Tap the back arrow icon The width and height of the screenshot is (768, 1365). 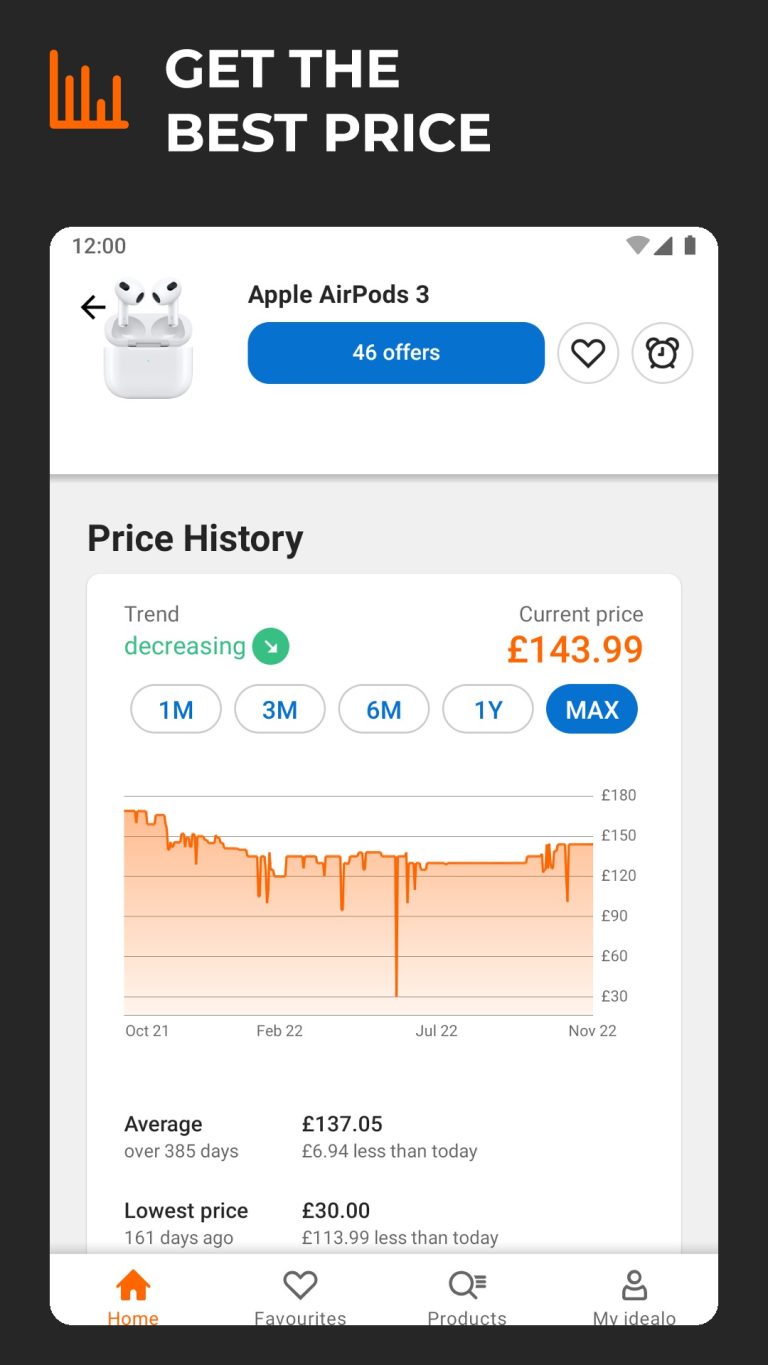click(x=93, y=307)
